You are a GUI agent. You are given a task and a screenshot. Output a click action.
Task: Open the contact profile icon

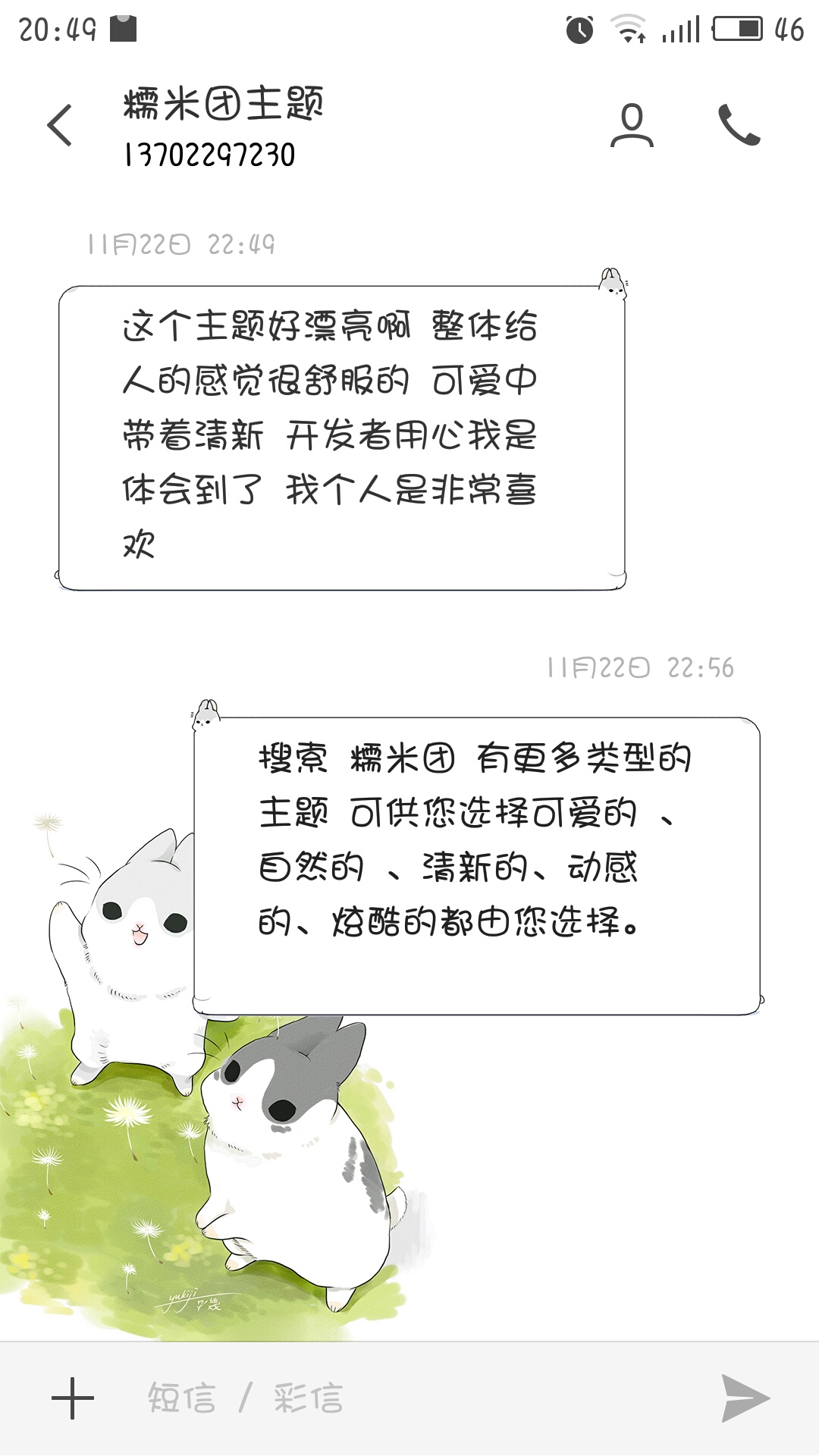[x=632, y=125]
